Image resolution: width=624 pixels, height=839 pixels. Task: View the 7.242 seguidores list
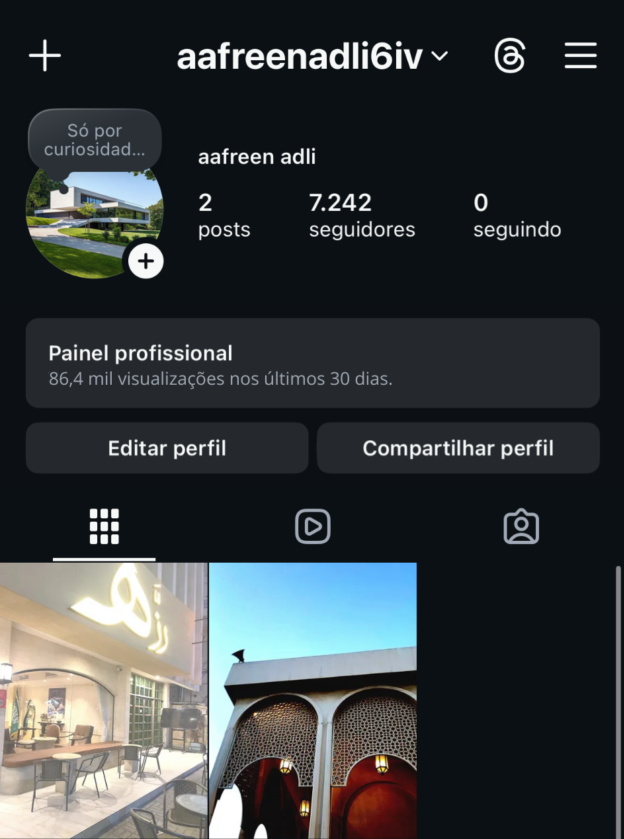pos(361,216)
